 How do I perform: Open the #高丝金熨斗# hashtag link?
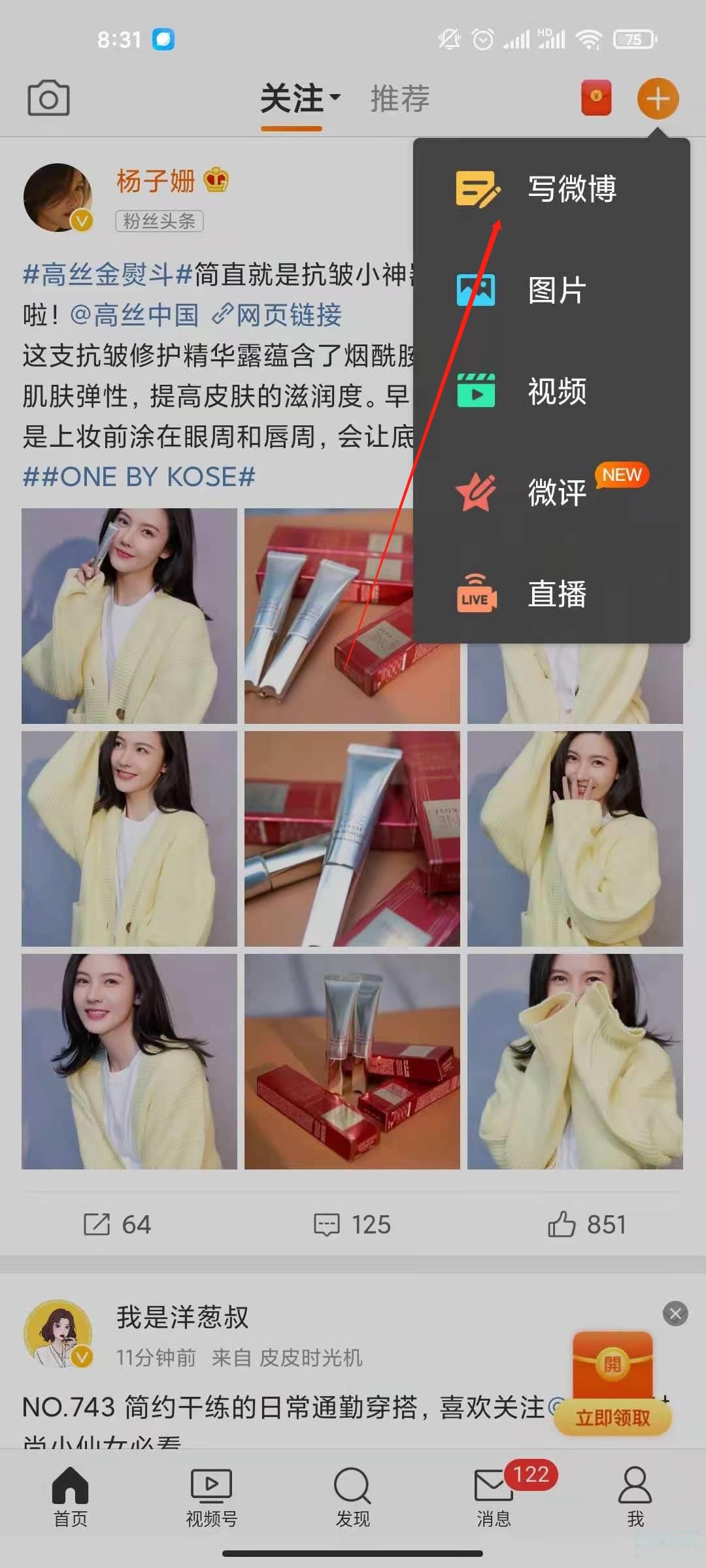click(x=107, y=274)
